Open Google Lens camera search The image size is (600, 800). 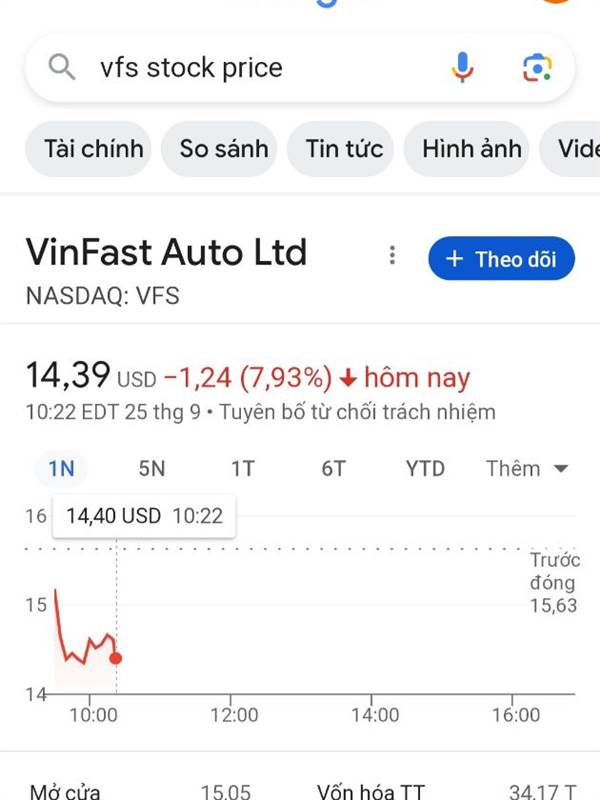[x=537, y=68]
